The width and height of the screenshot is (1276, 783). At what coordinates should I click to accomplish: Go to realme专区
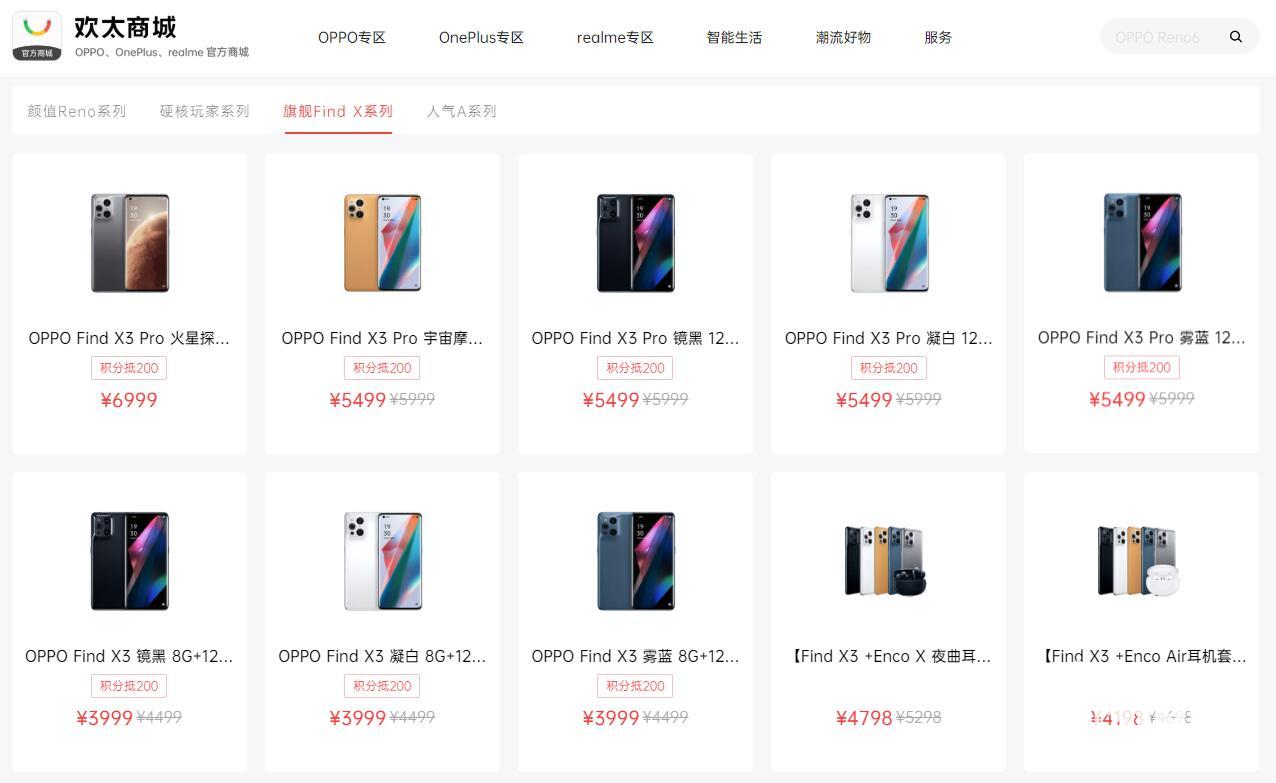[615, 37]
